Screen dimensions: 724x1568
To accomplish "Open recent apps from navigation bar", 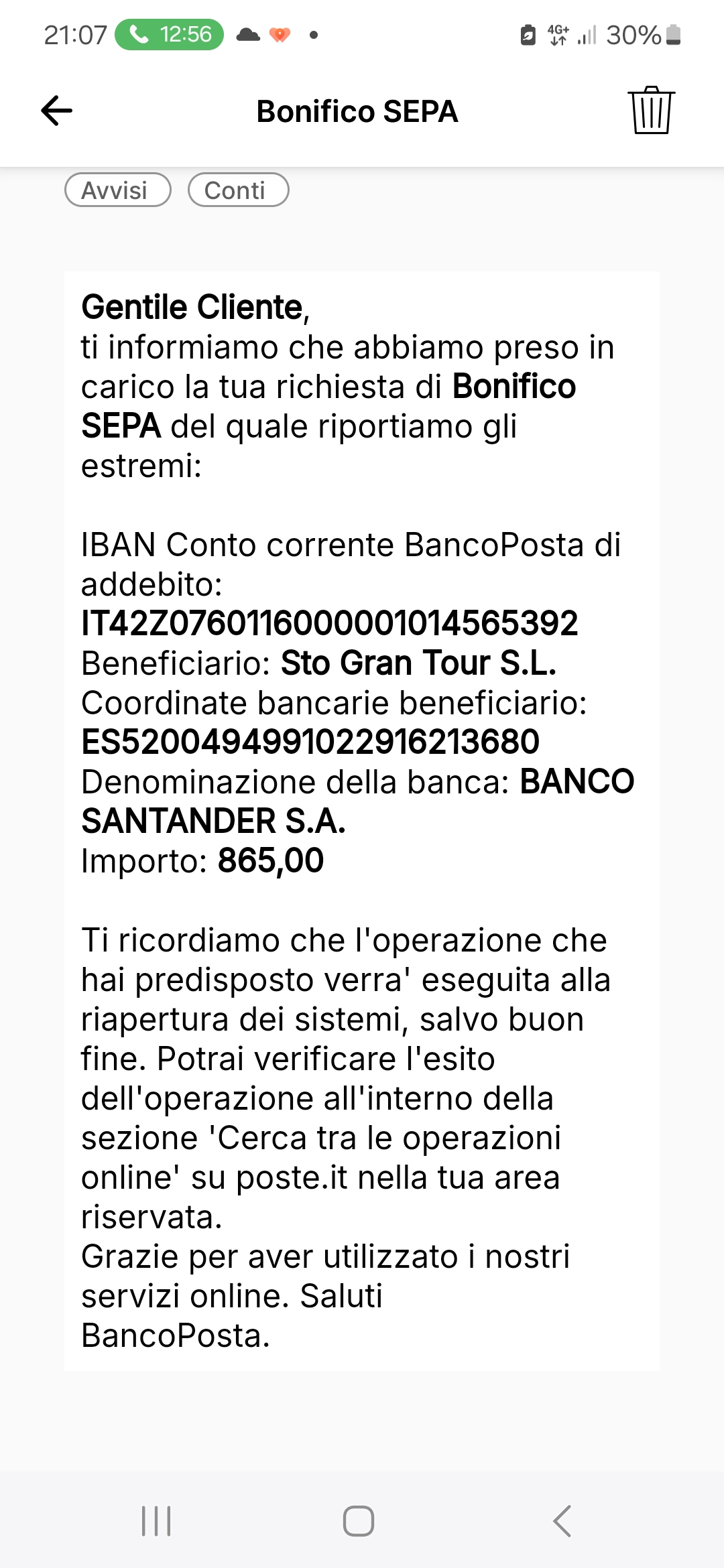I will (156, 1521).
